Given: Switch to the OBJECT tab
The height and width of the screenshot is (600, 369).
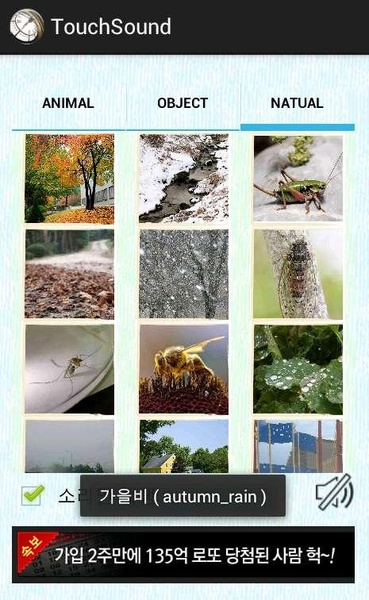Looking at the screenshot, I should [x=183, y=103].
